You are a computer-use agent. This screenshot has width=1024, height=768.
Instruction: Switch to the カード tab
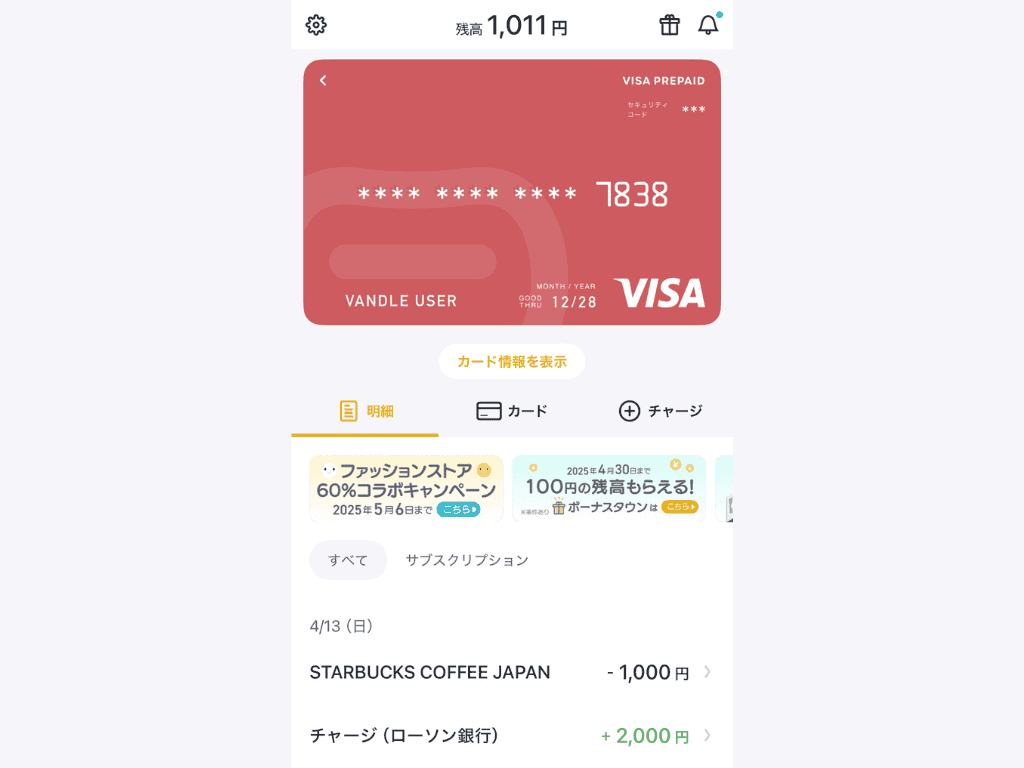(x=512, y=411)
